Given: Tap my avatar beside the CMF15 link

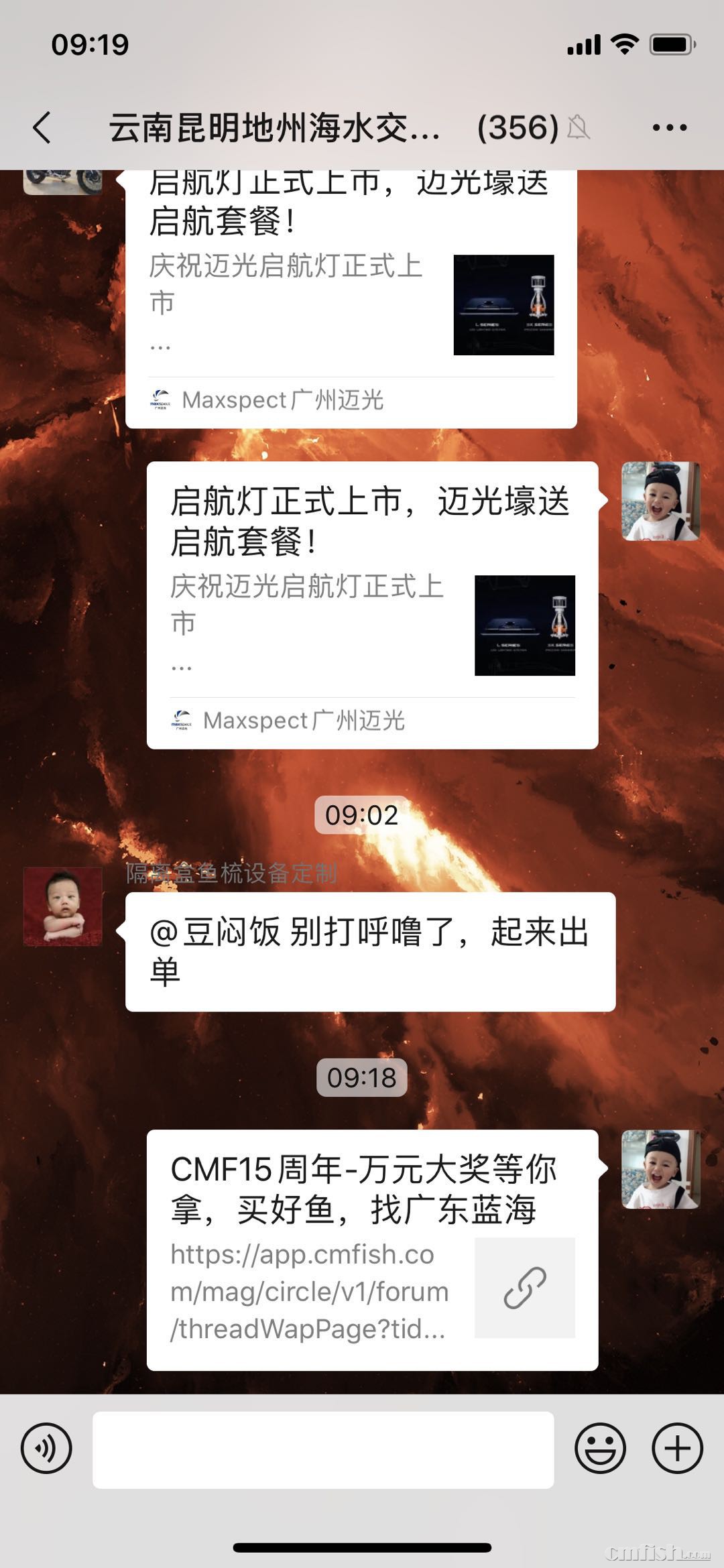Looking at the screenshot, I should [660, 1169].
